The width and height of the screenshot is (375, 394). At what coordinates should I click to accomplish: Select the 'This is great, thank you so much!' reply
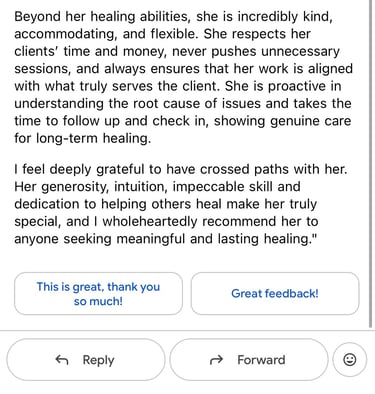click(x=98, y=294)
